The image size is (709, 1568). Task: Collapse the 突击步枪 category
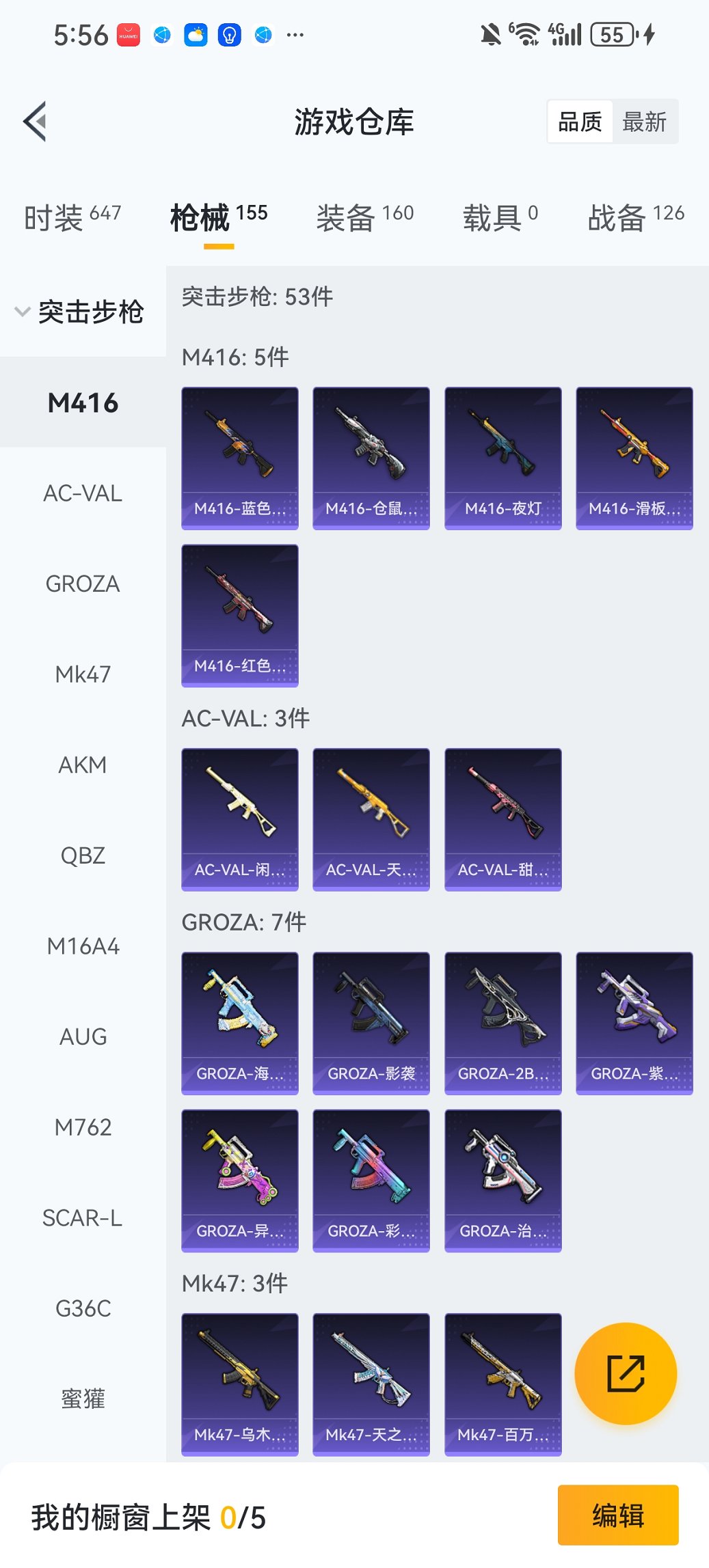(x=81, y=312)
